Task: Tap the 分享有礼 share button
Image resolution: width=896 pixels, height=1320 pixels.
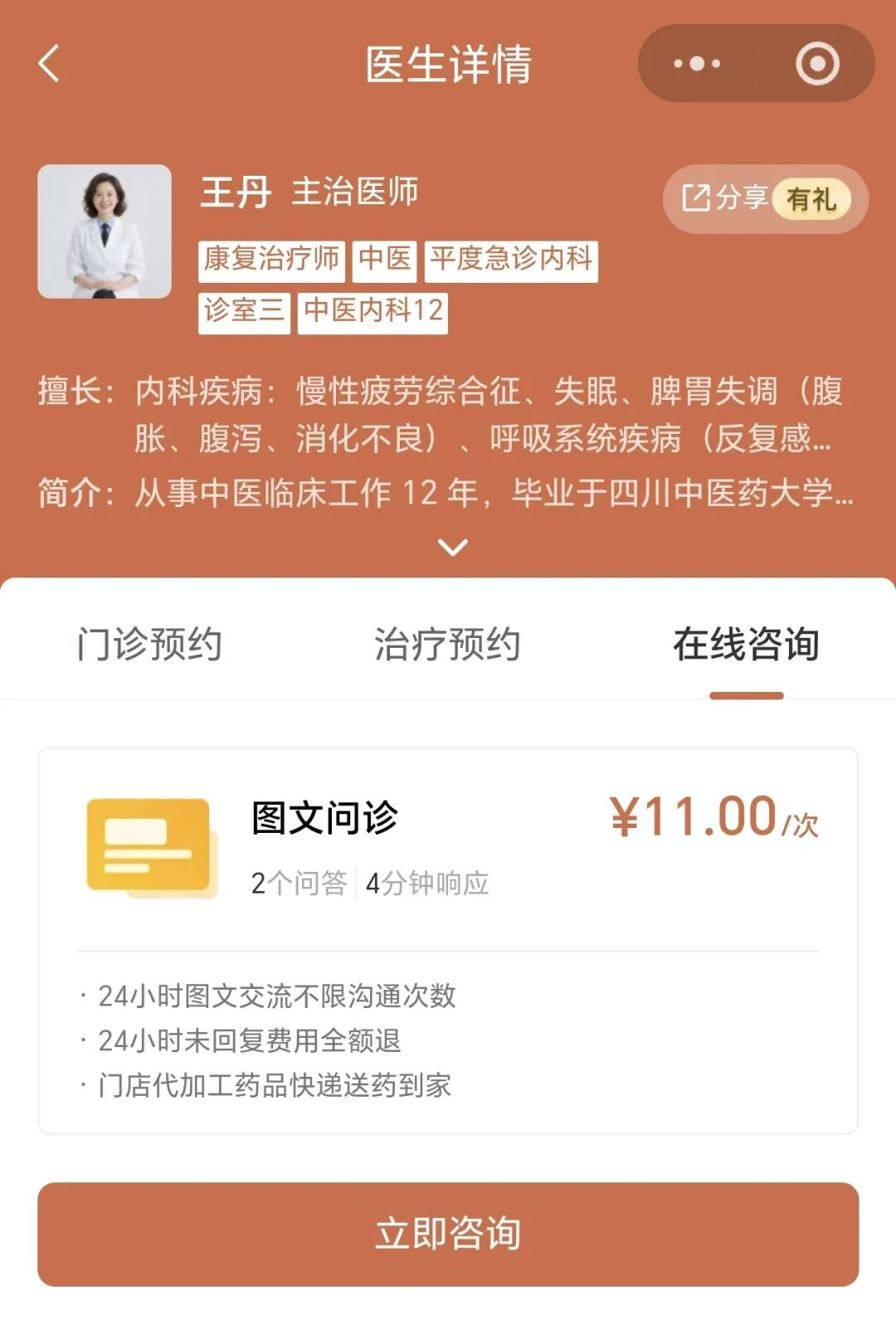Action: click(x=765, y=199)
